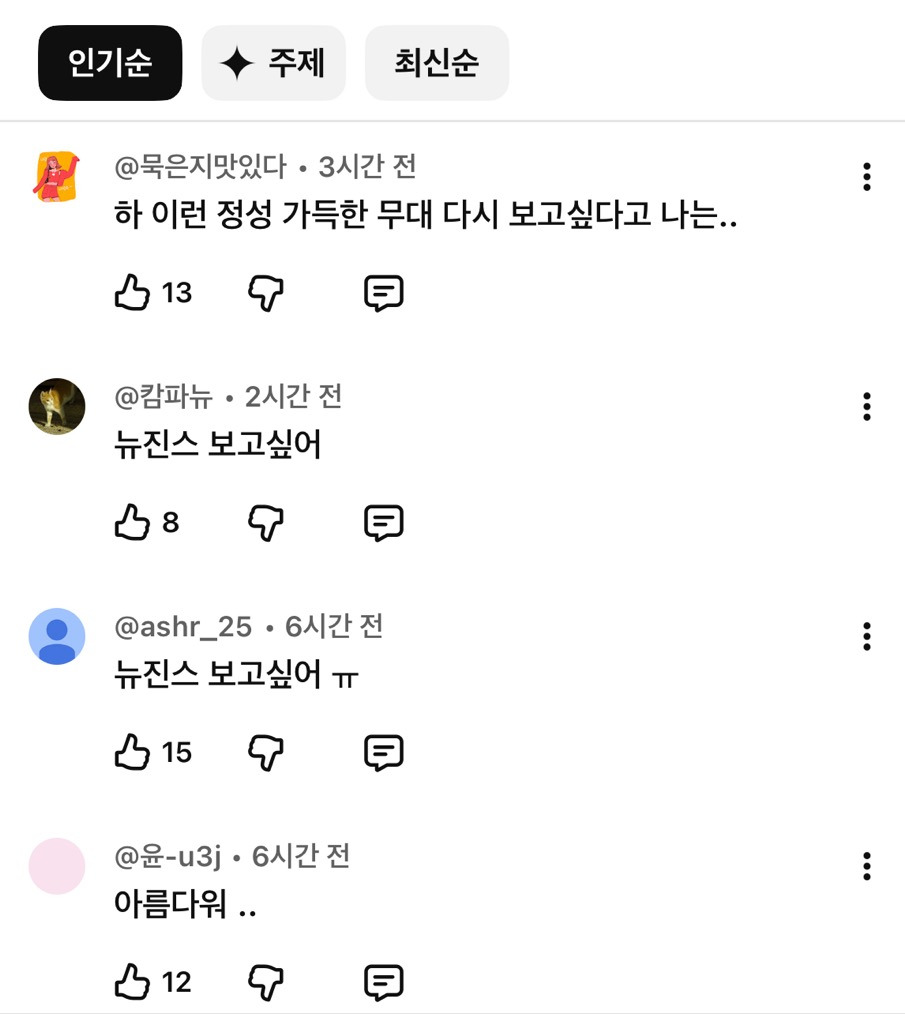Select the 주제 filter with sparkle icon
Viewport: 905px width, 1014px height.
(x=273, y=62)
